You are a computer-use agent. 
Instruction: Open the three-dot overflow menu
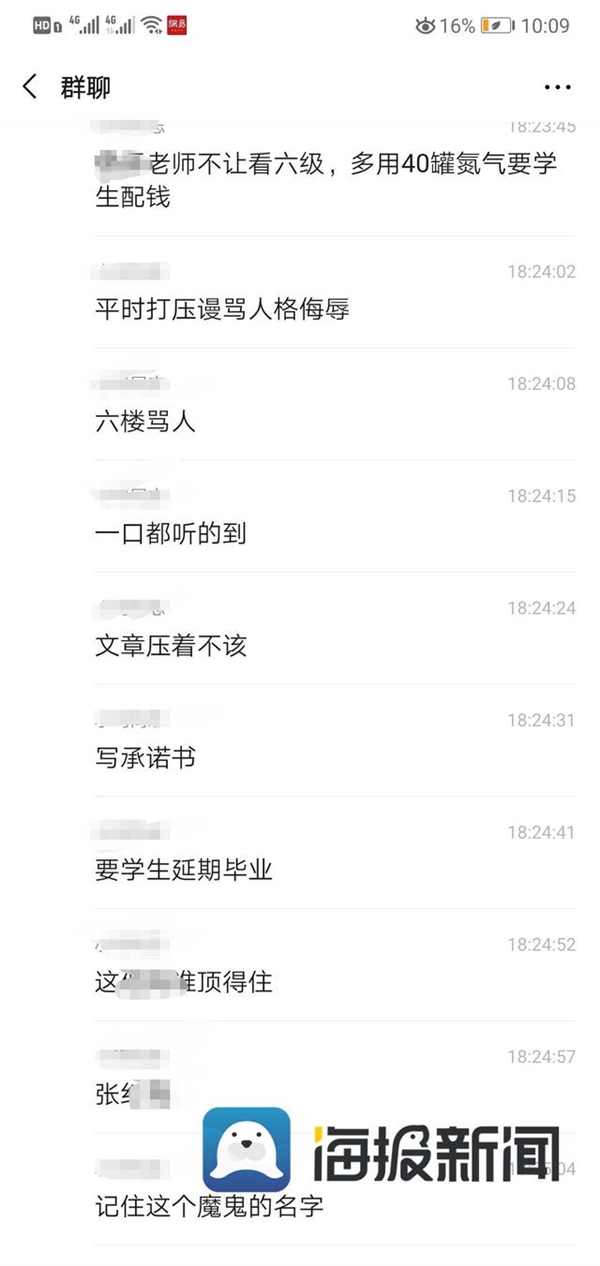[x=556, y=88]
